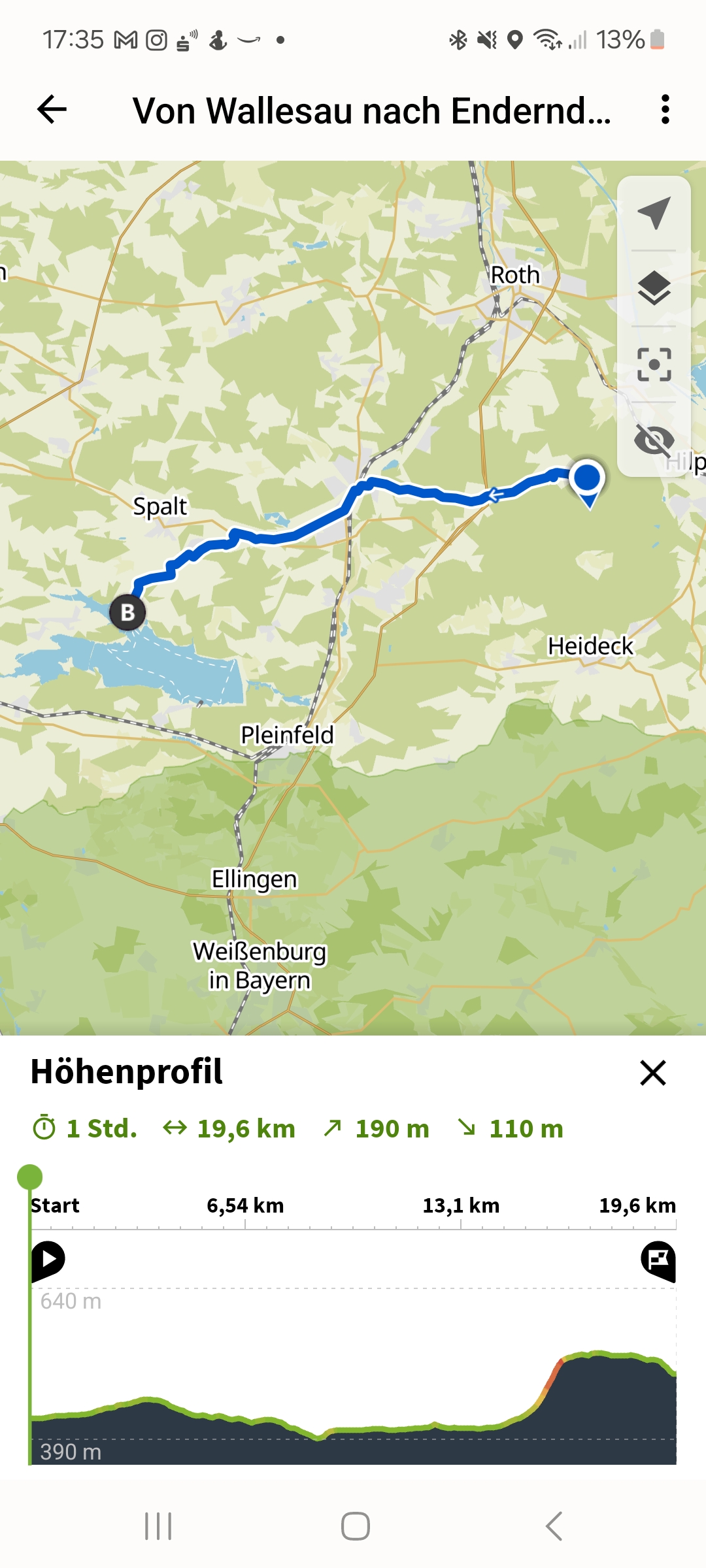Select the finish flag marker in elevation profile

[x=658, y=1259]
